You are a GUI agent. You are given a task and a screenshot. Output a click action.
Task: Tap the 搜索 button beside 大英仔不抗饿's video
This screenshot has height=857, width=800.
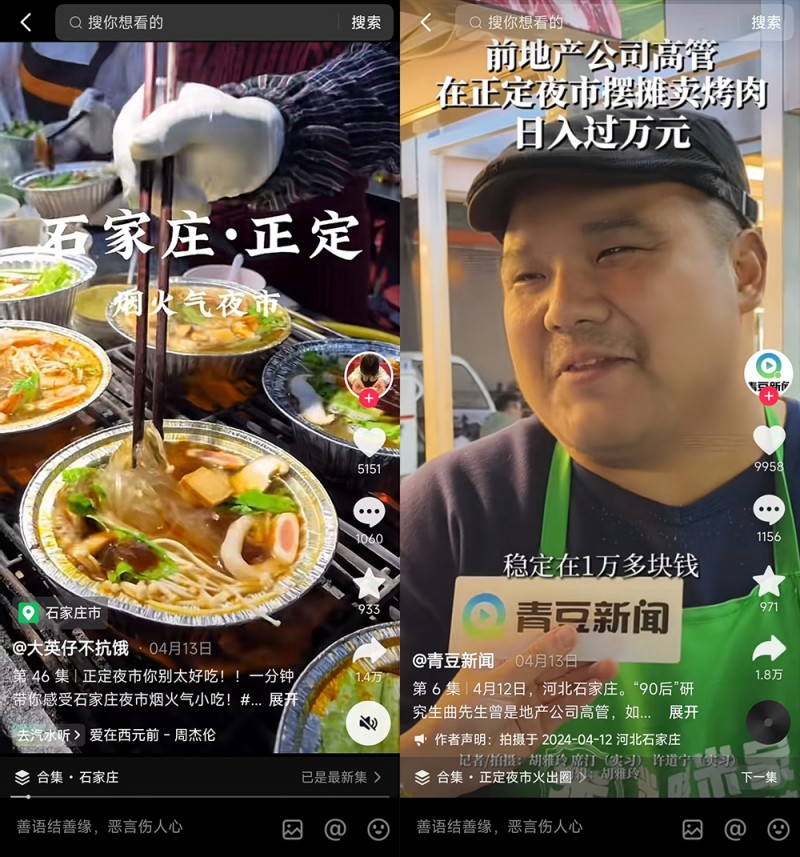click(366, 22)
